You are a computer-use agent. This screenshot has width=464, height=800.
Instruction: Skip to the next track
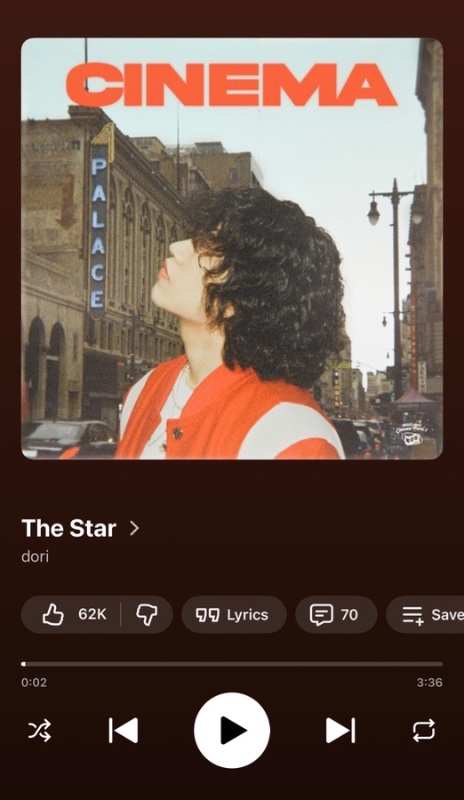tap(340, 730)
